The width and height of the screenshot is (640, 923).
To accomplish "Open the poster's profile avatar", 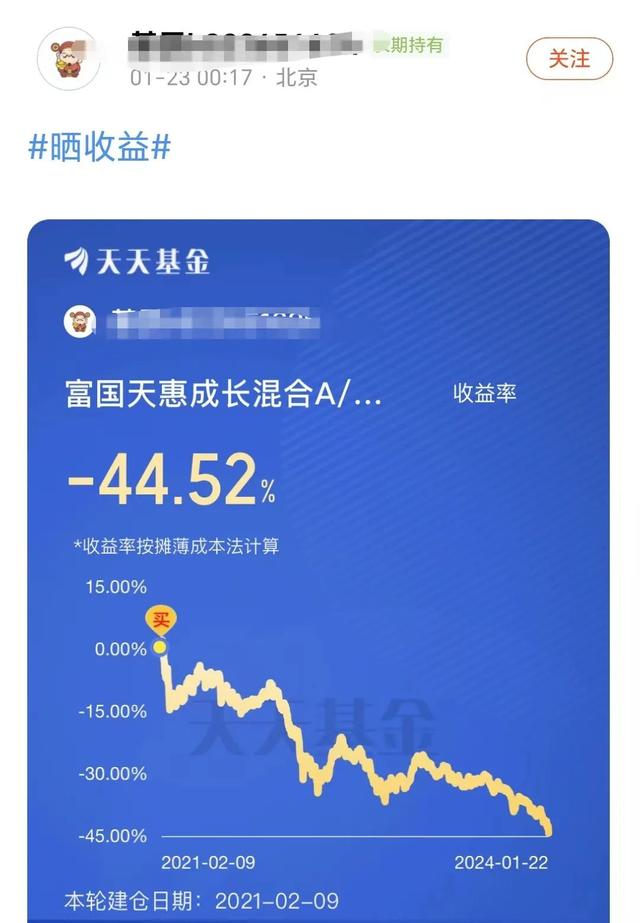I will pos(68,58).
